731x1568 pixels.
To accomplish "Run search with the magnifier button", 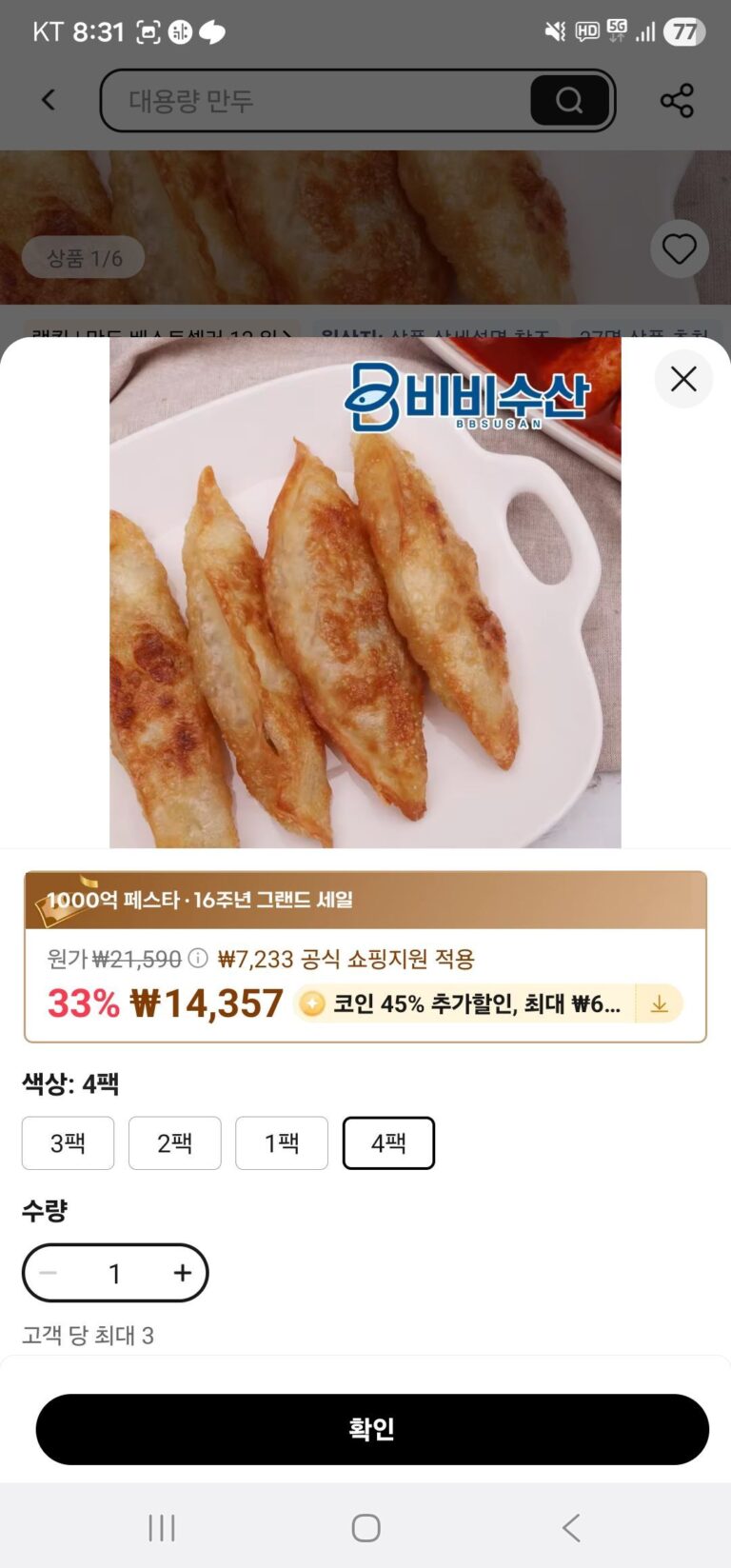I will tap(569, 100).
